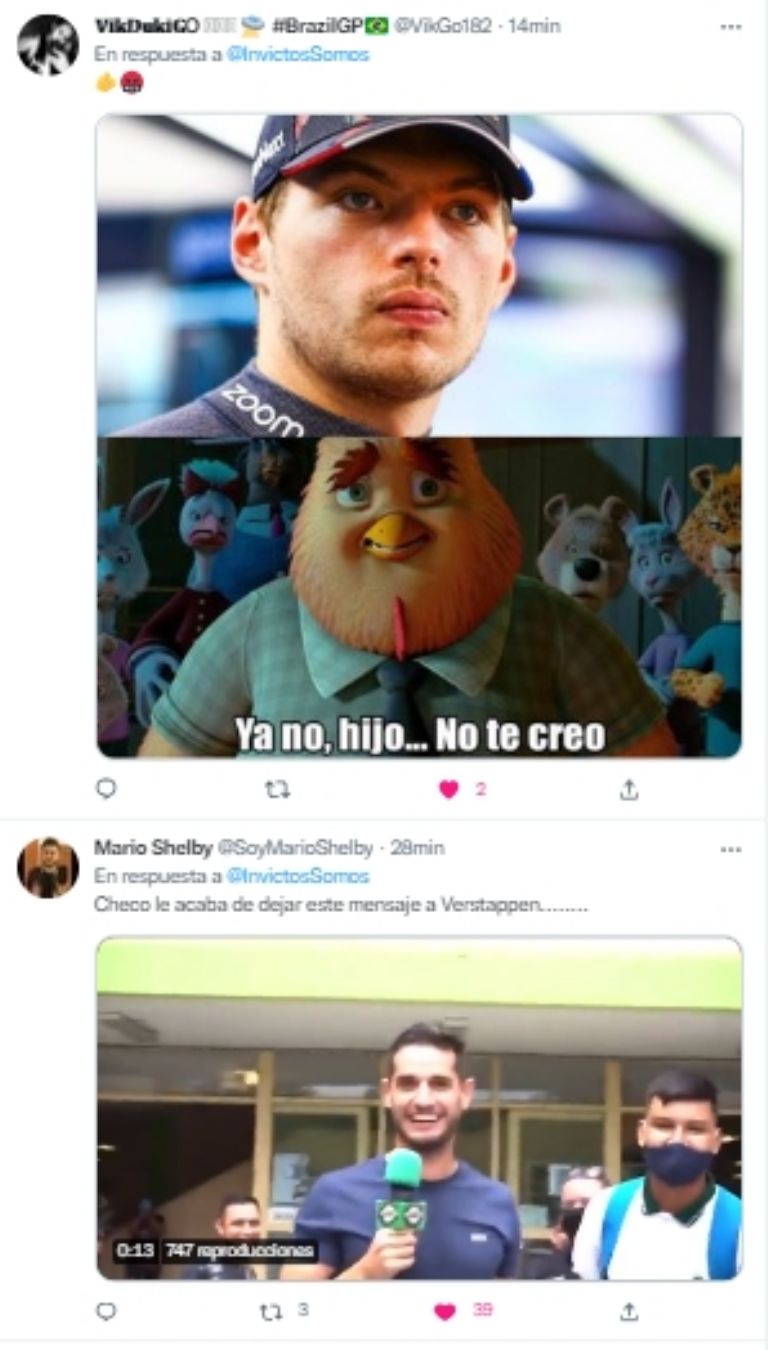Screen dimensions: 768x1350
Task: Open Mario Shelby's profile picture
Action: point(47,867)
